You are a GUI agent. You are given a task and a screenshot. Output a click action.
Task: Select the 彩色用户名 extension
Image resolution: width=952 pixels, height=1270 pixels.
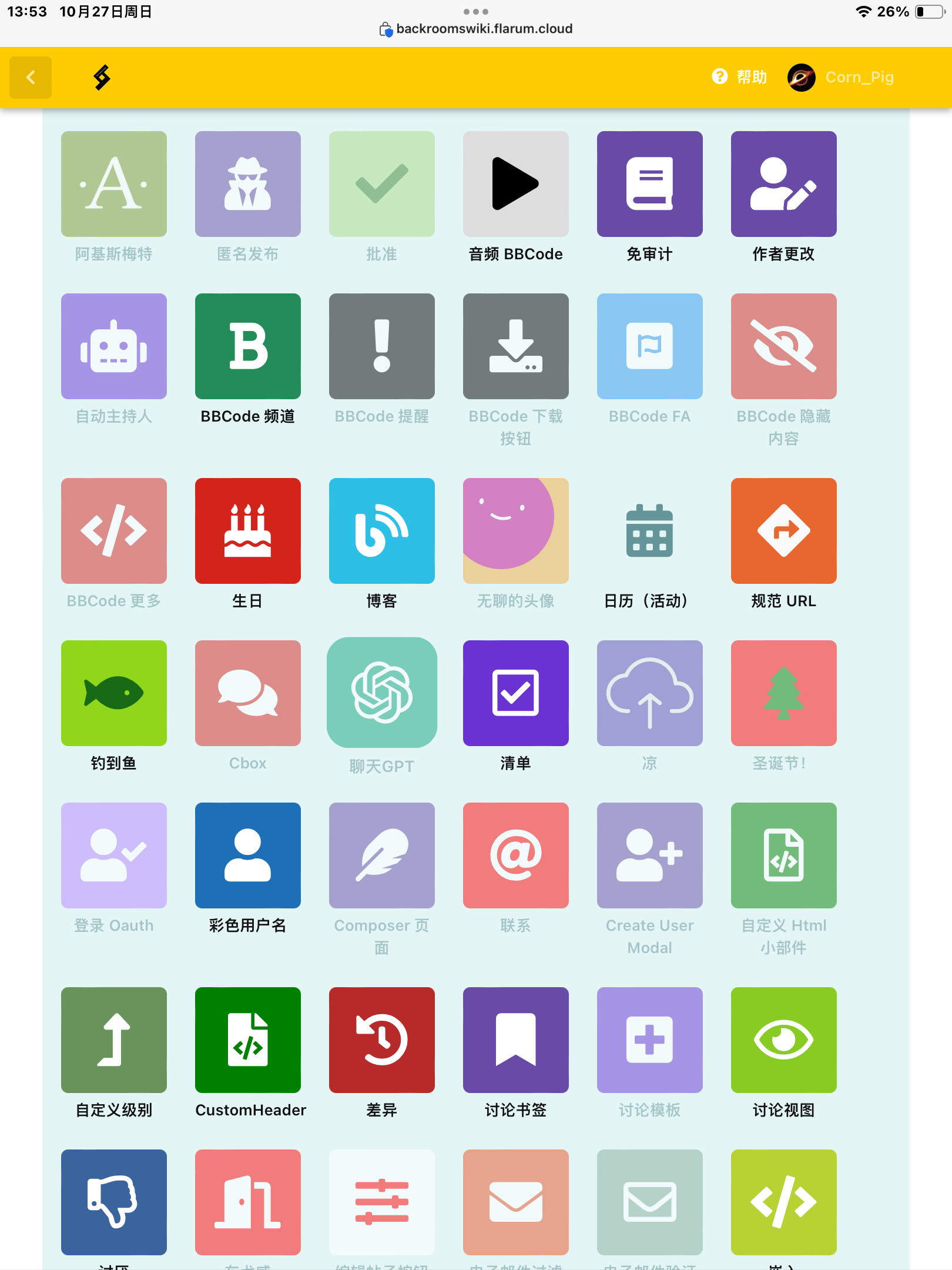pyautogui.click(x=247, y=855)
